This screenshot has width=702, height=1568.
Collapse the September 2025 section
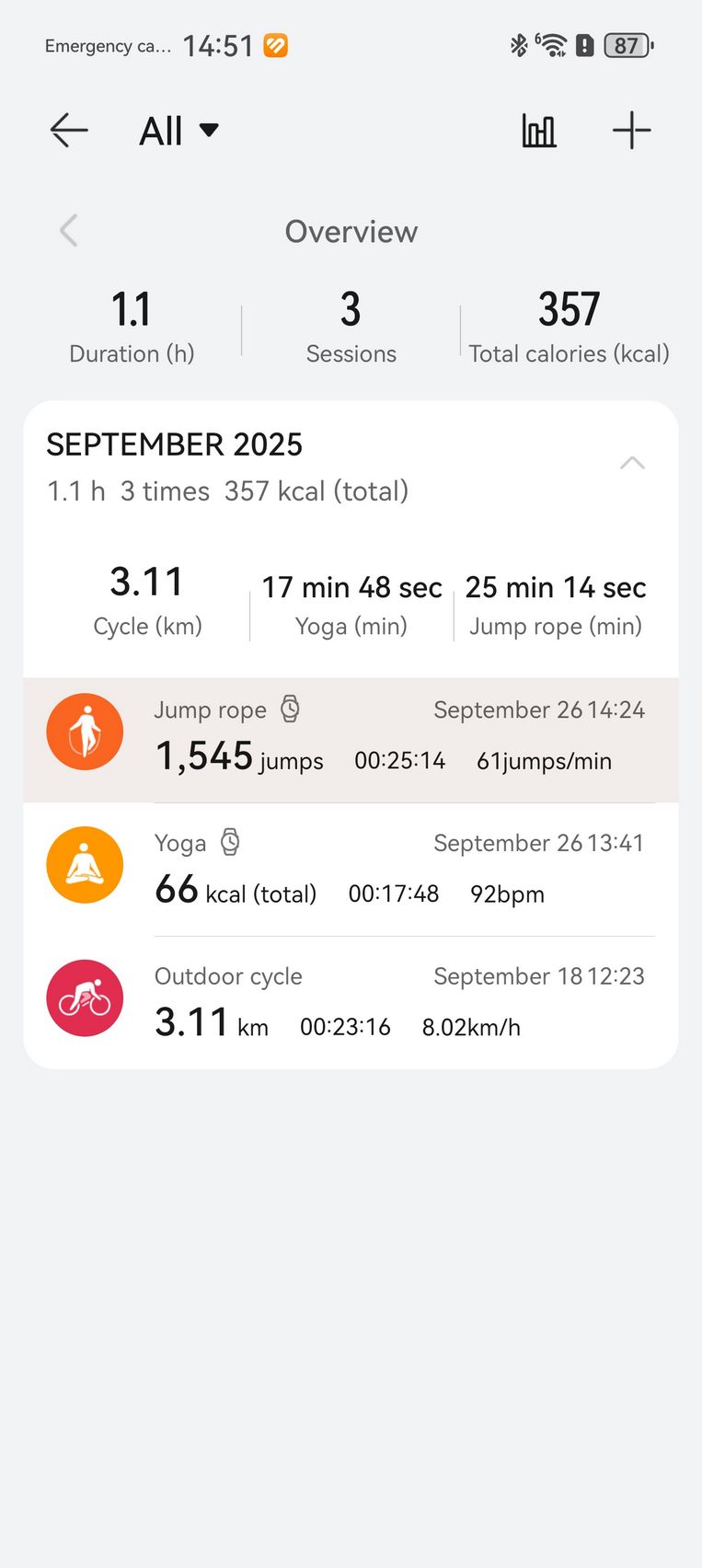pos(632,463)
